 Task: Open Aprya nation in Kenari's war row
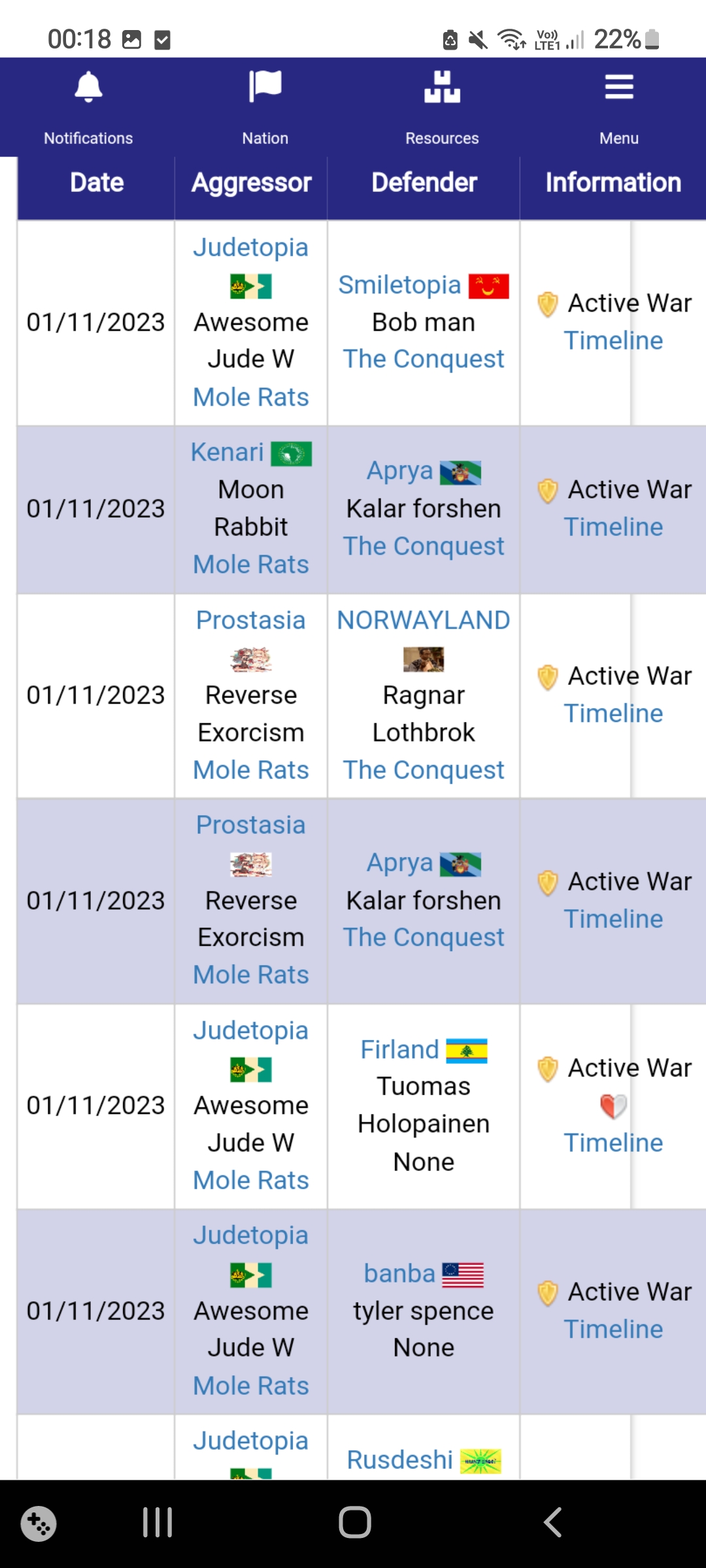(x=399, y=470)
